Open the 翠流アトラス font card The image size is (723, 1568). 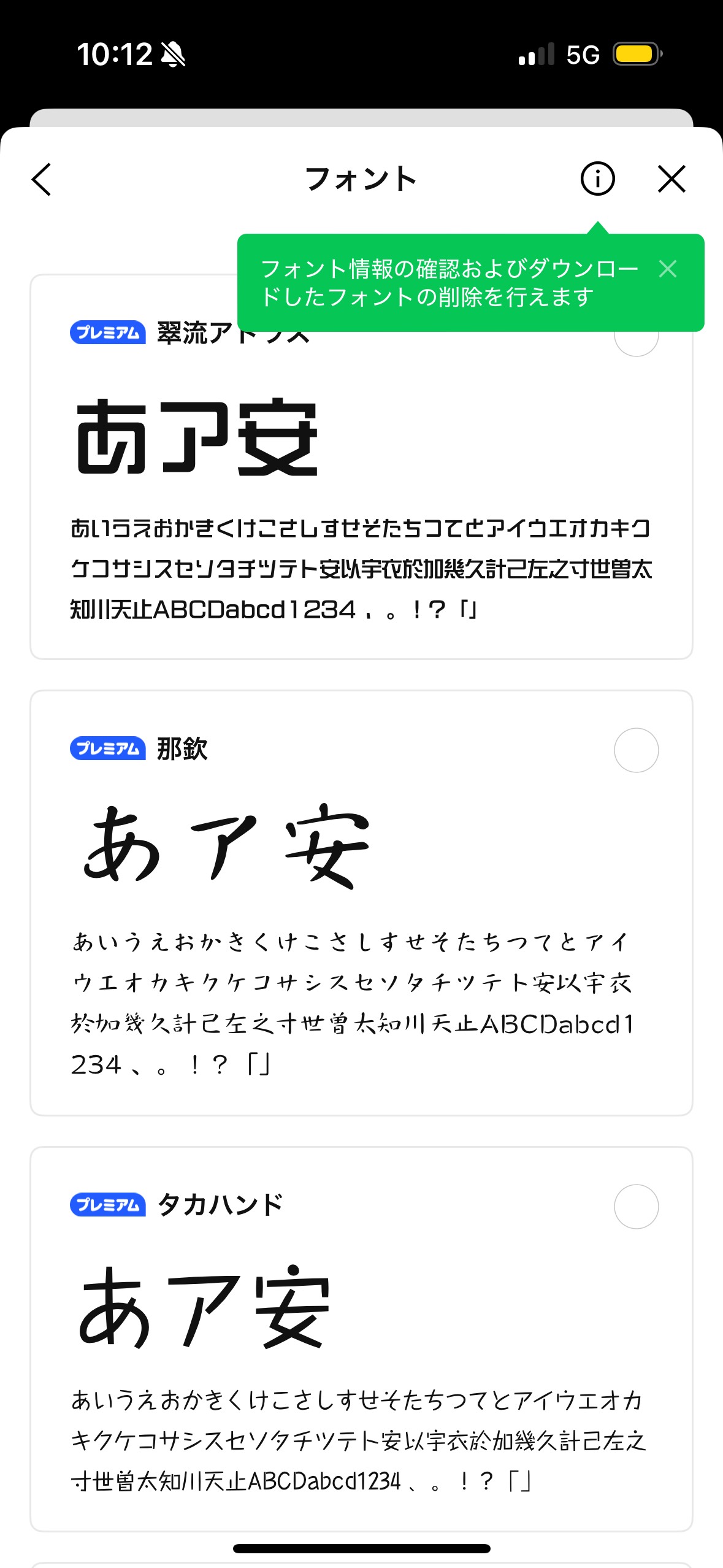(361, 491)
